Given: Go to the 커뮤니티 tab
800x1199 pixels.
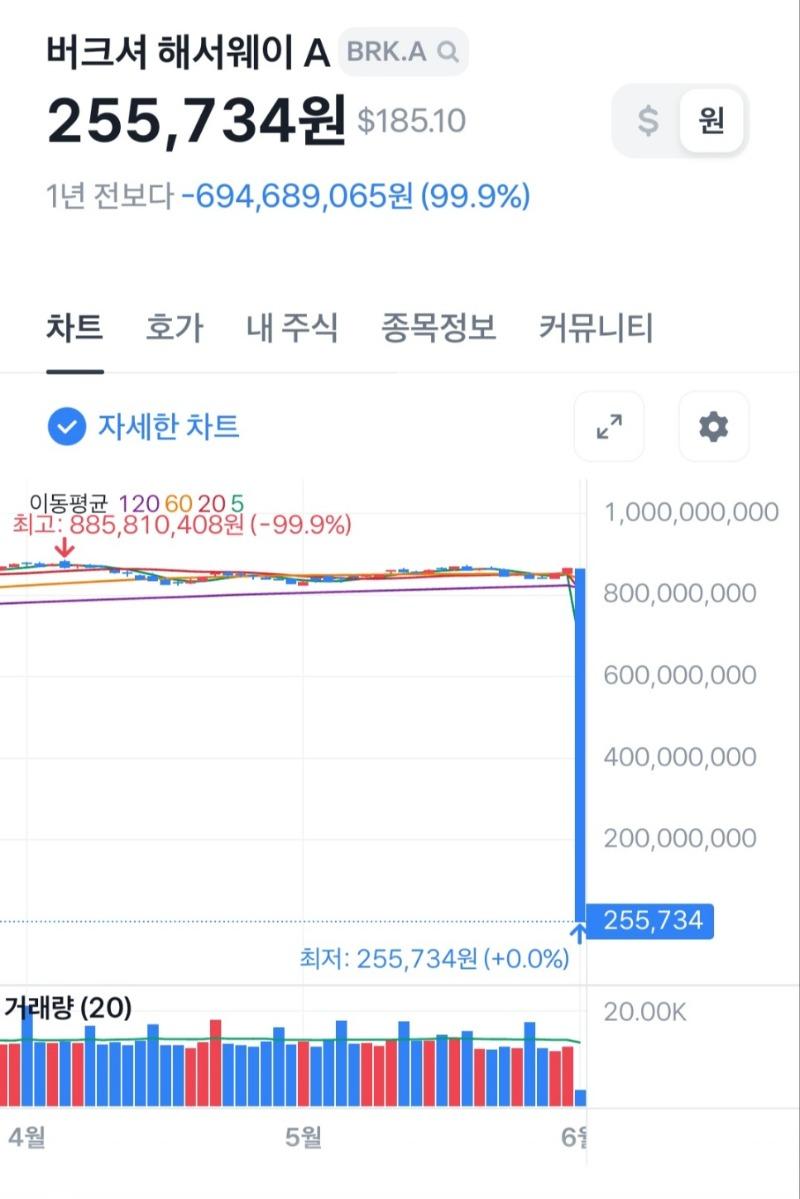Looking at the screenshot, I should (x=596, y=327).
